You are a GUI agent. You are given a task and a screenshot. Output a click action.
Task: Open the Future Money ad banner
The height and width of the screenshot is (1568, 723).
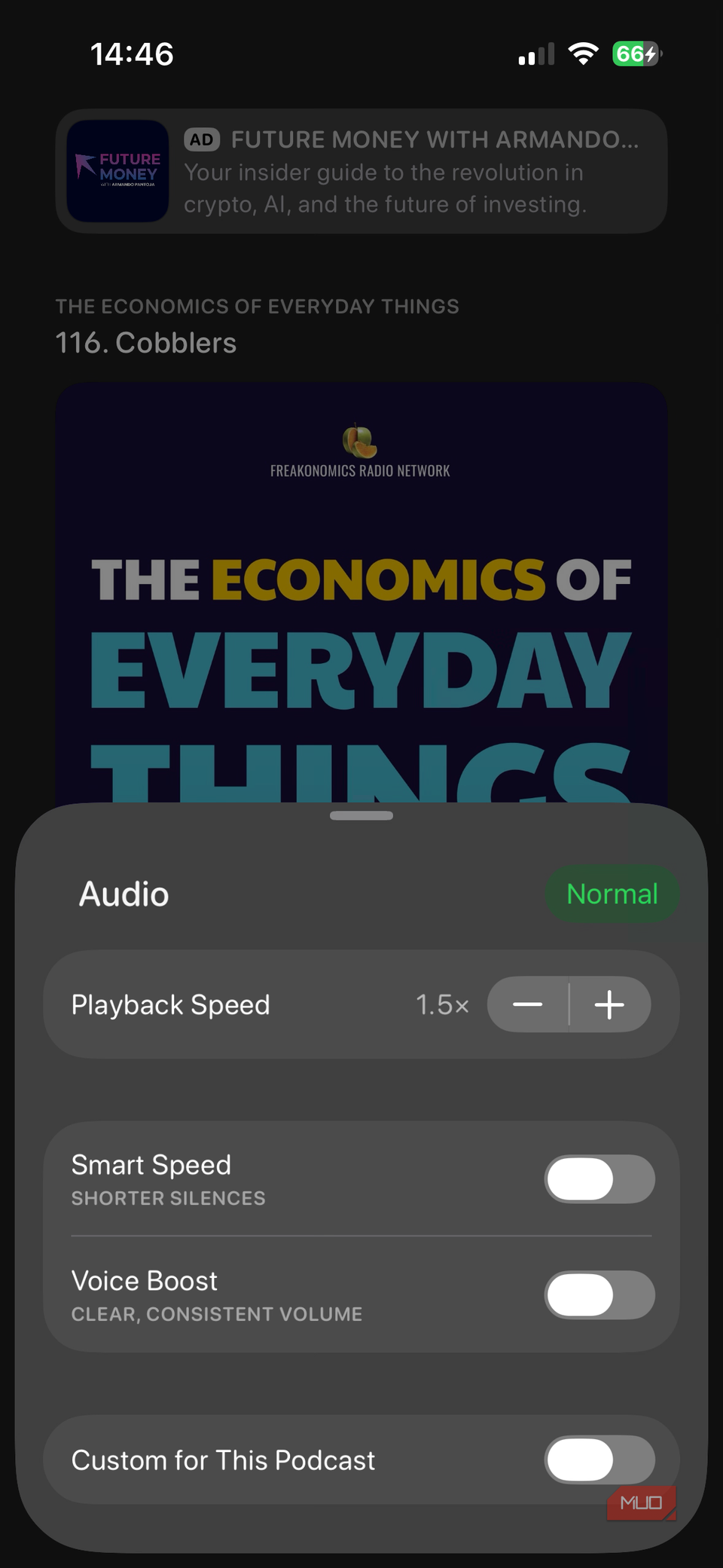point(361,172)
